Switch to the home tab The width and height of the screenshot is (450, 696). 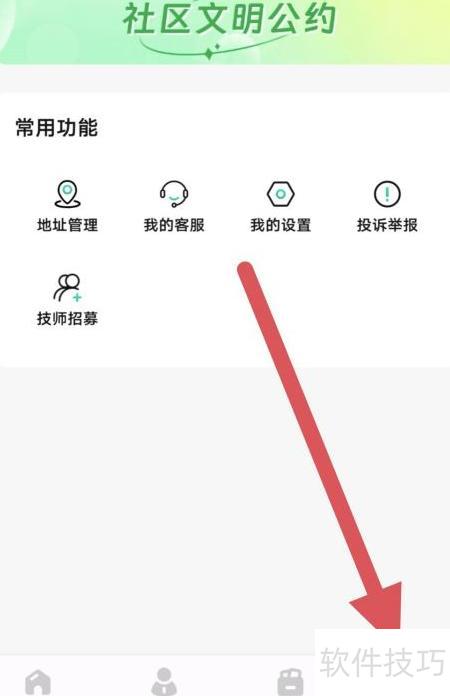[38, 681]
